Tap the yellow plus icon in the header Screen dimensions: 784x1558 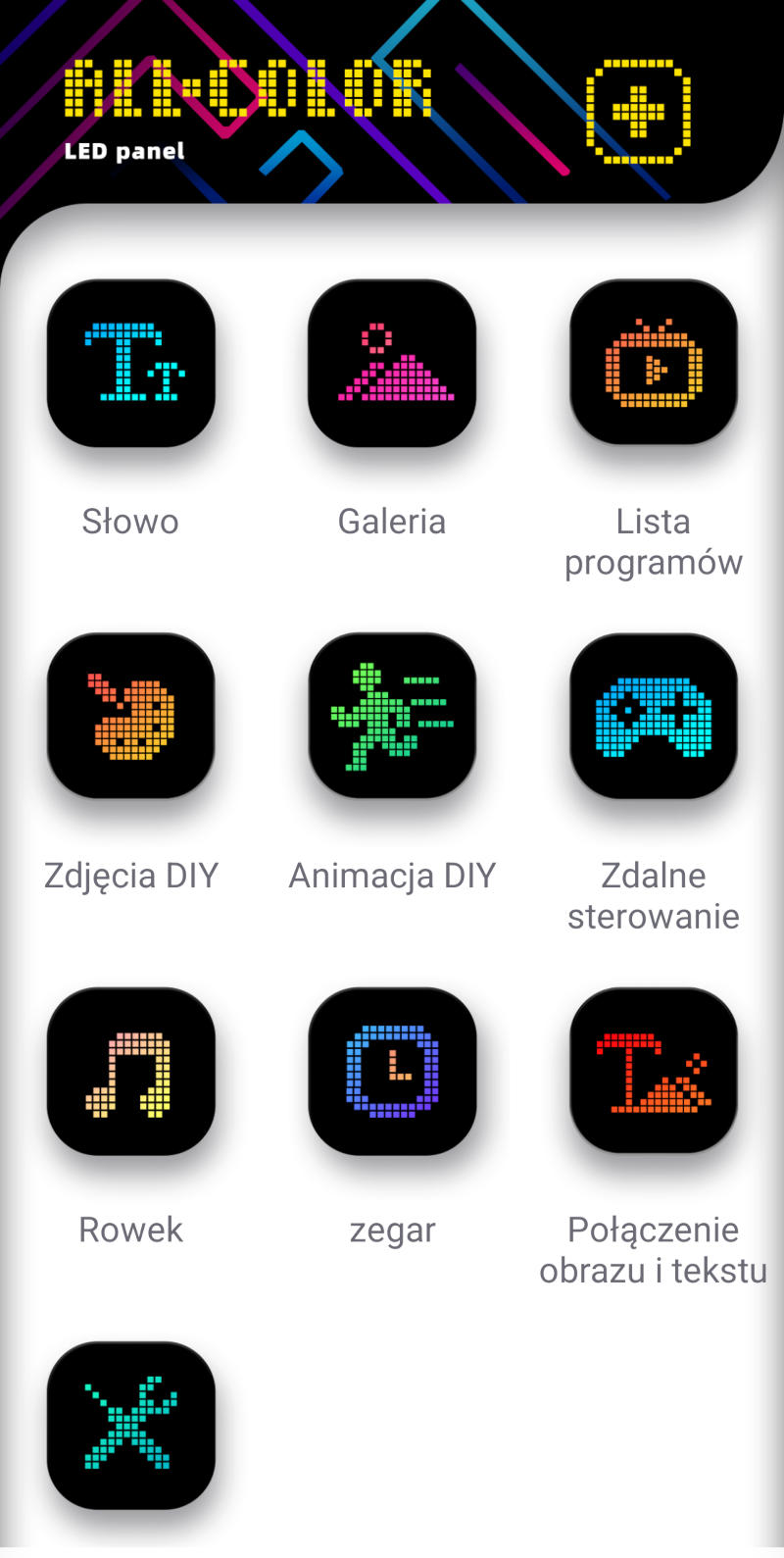tap(638, 111)
